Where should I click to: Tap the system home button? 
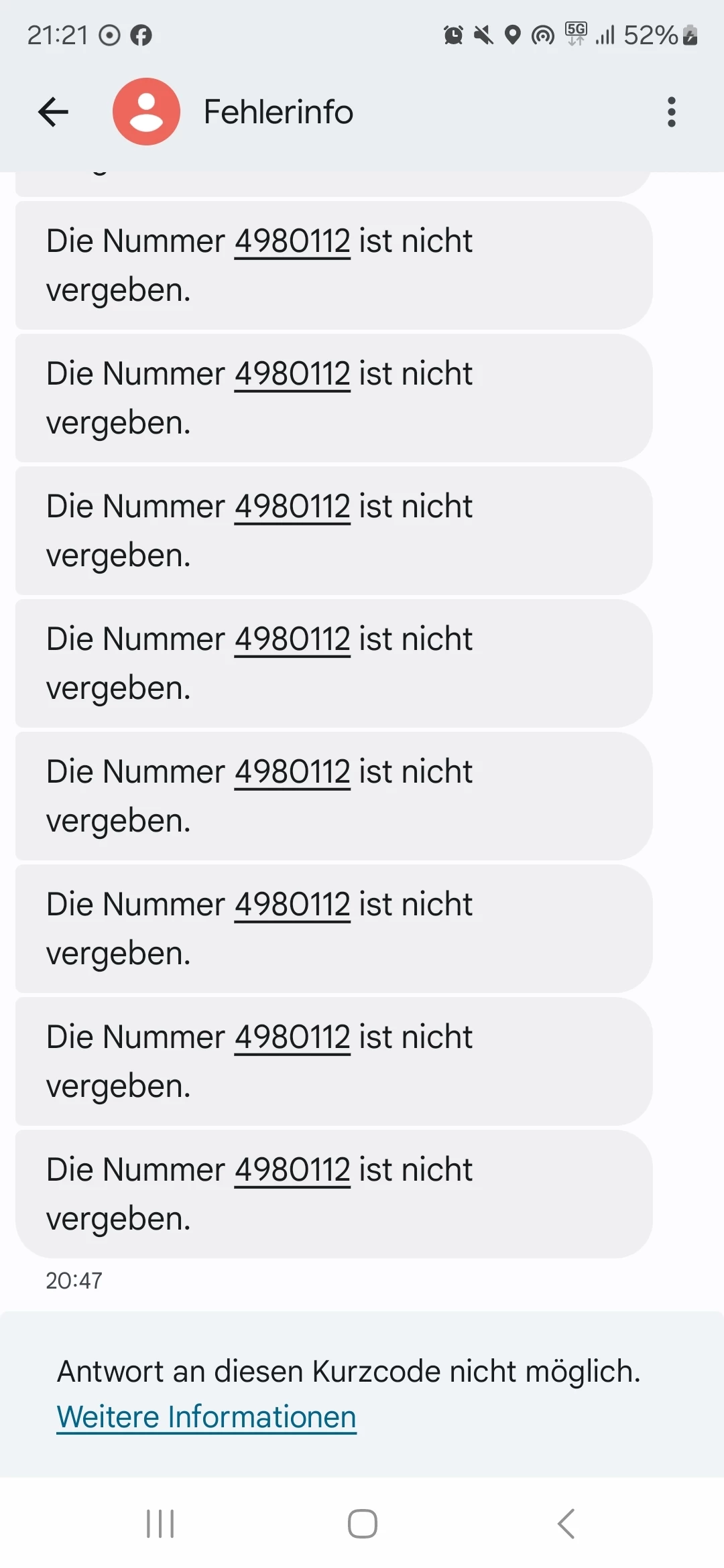coord(362,1524)
